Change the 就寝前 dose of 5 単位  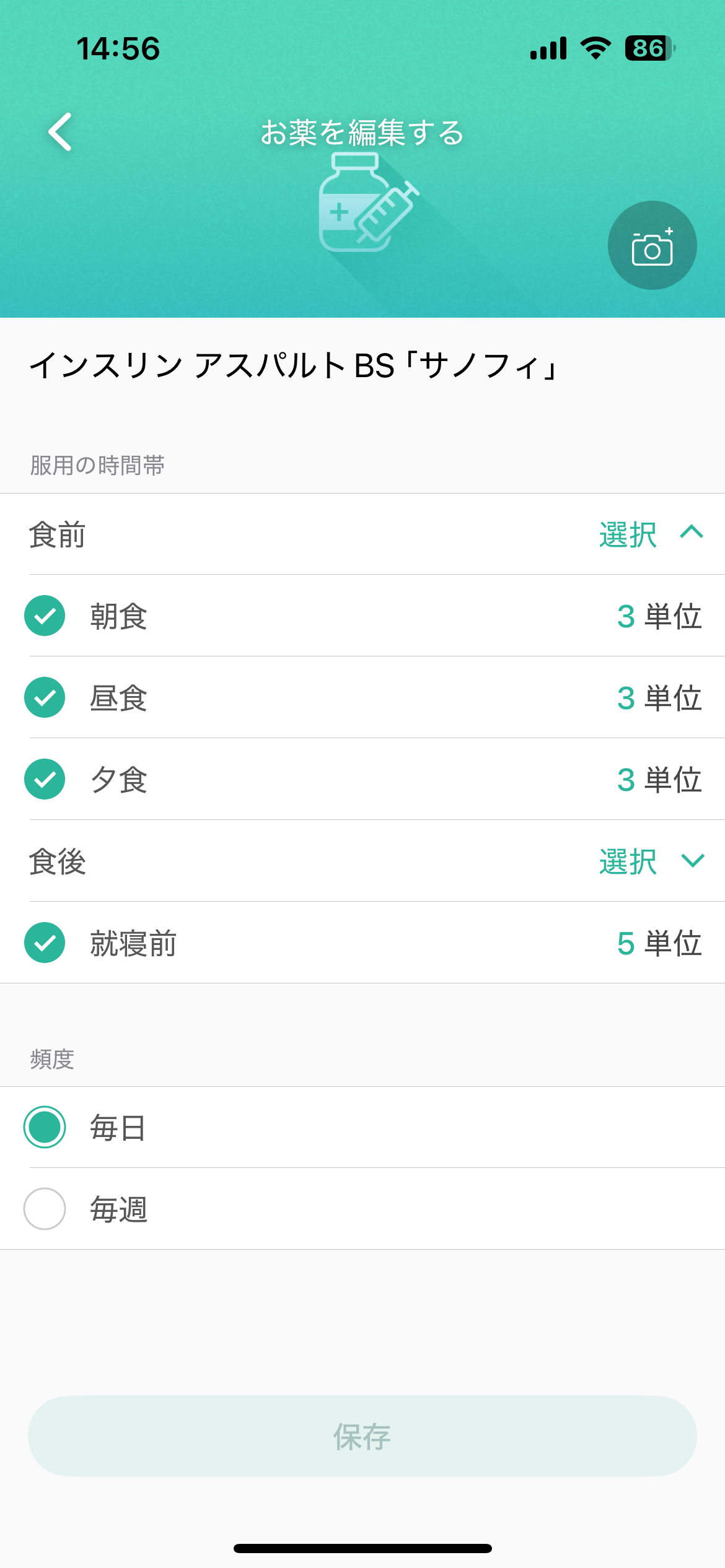659,943
